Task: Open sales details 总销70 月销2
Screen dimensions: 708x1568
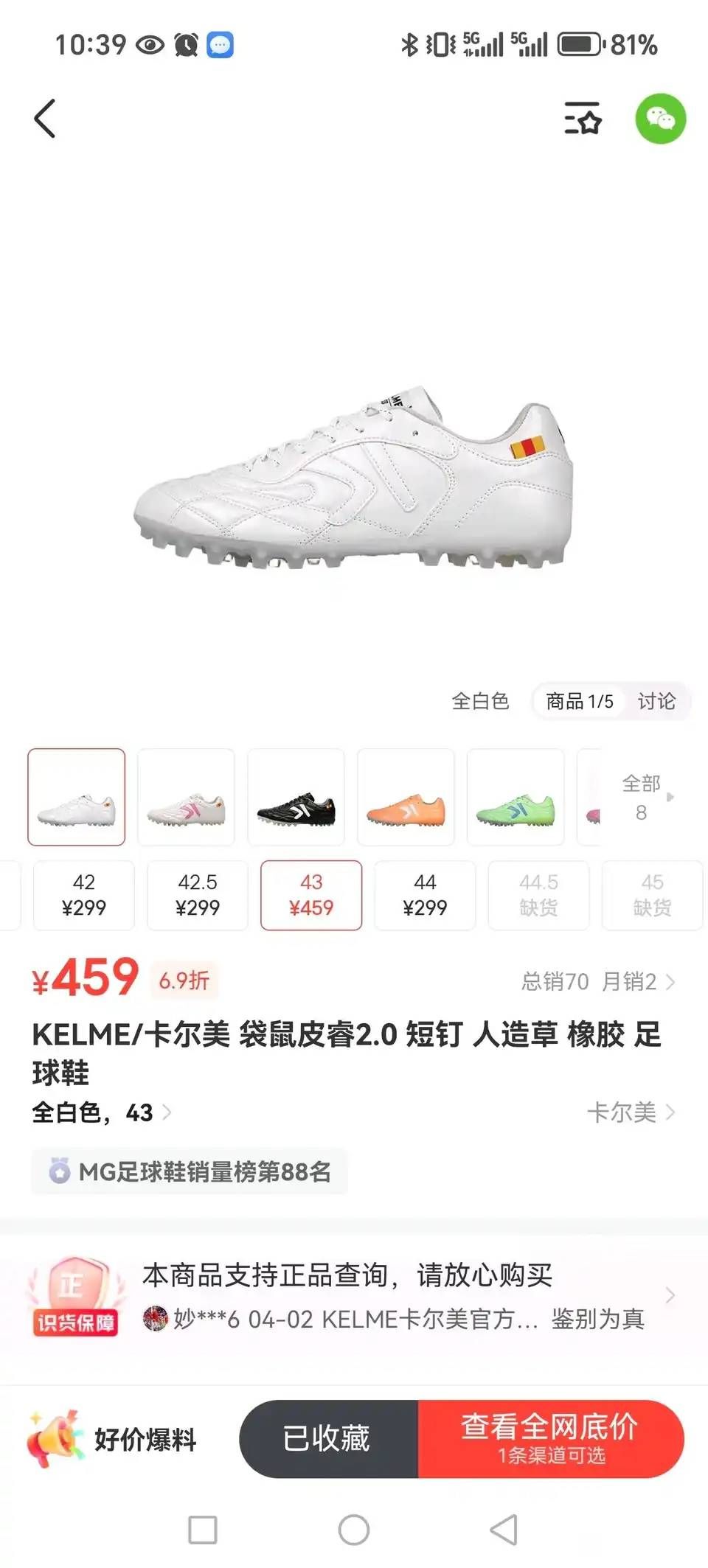Action: click(597, 981)
